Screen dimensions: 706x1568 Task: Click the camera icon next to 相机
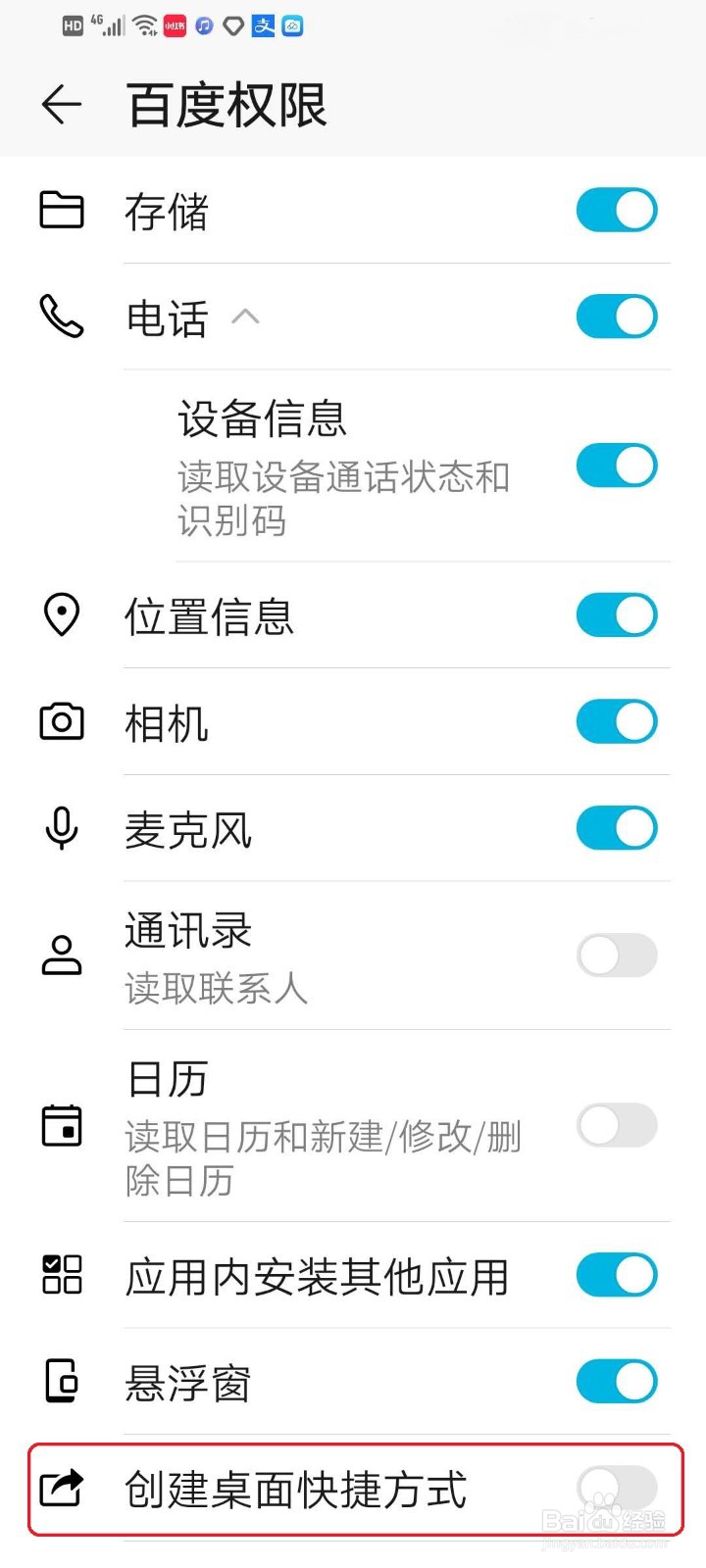[x=61, y=721]
